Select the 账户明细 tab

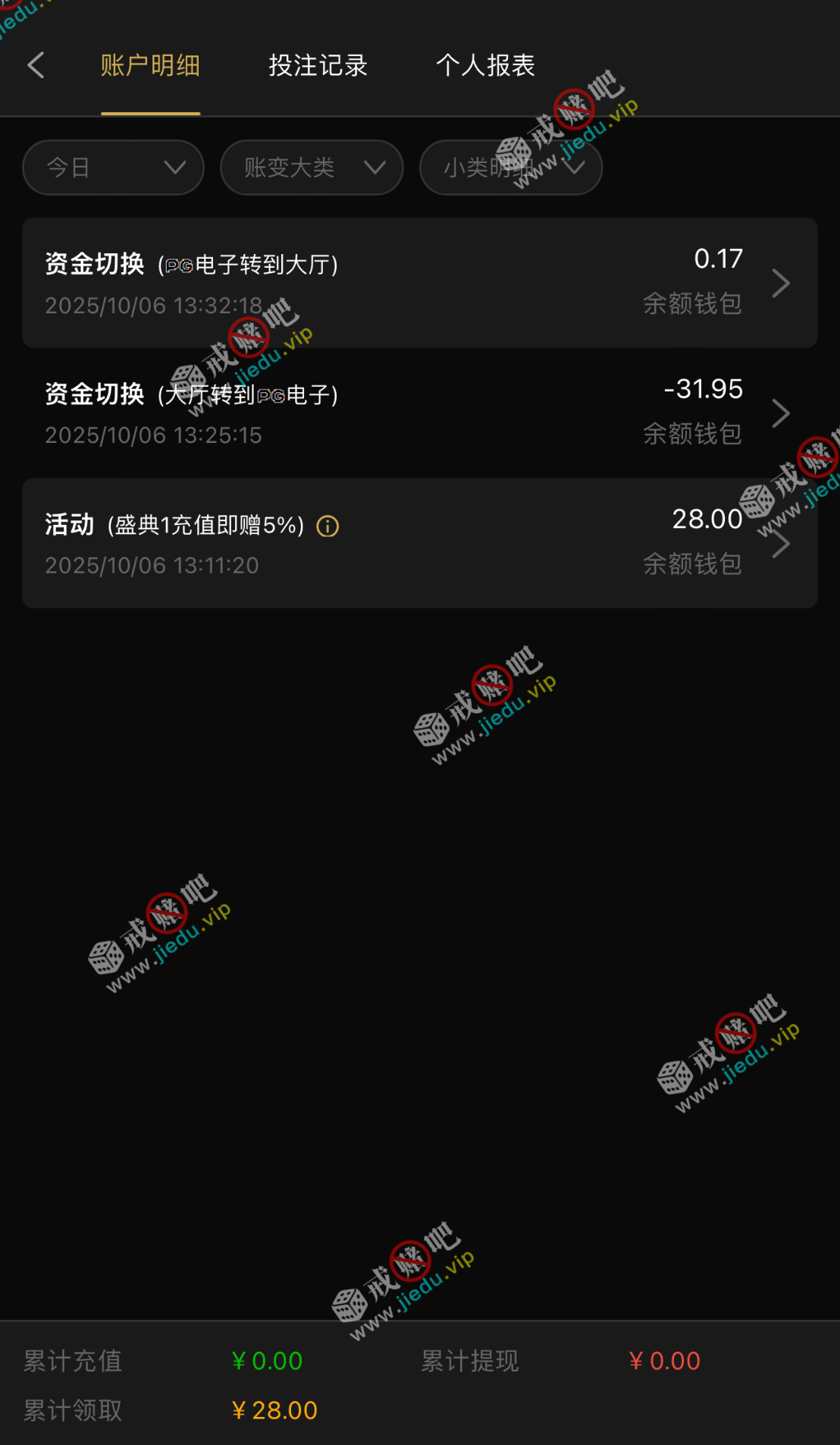(x=150, y=65)
